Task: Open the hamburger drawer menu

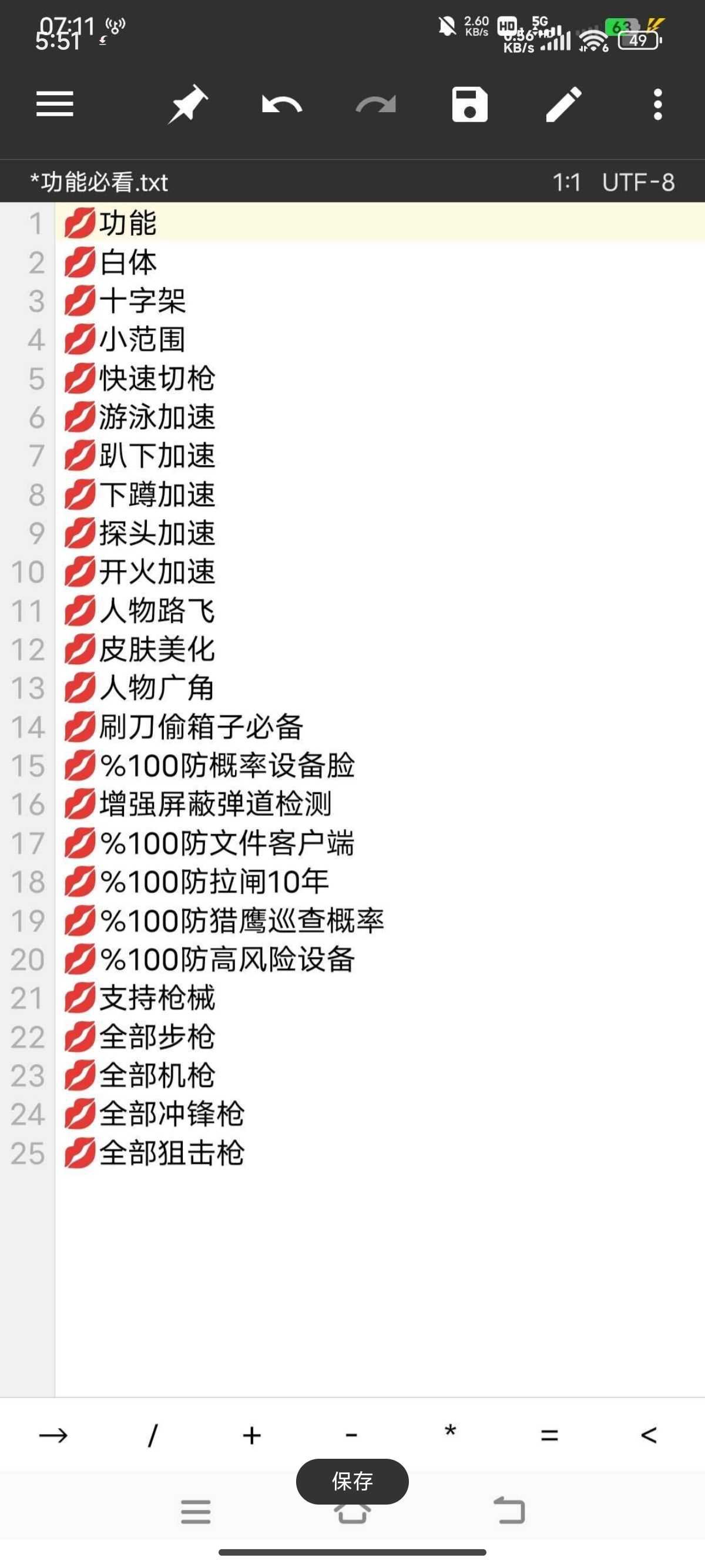Action: pyautogui.click(x=55, y=104)
